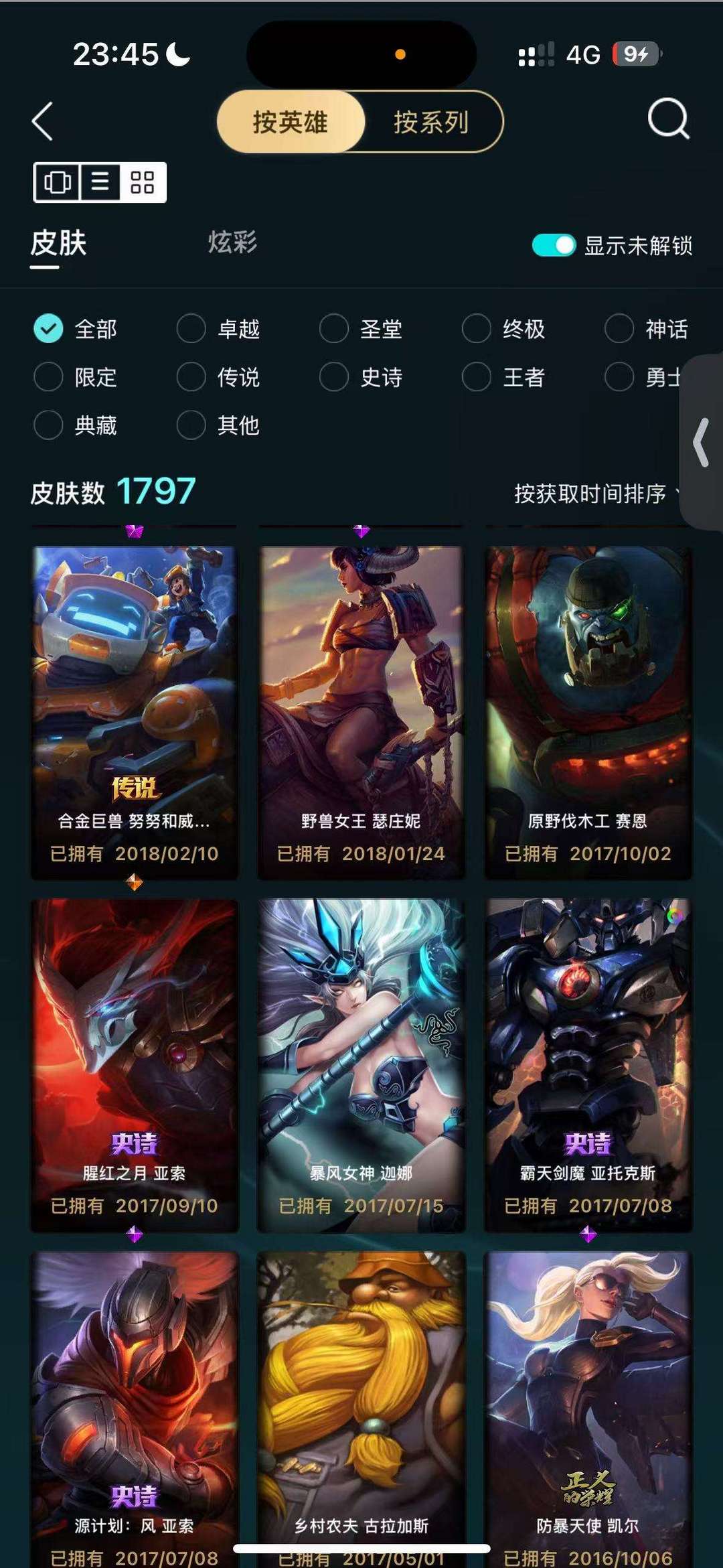
Task: Select the 终极 filter
Action: (x=504, y=329)
